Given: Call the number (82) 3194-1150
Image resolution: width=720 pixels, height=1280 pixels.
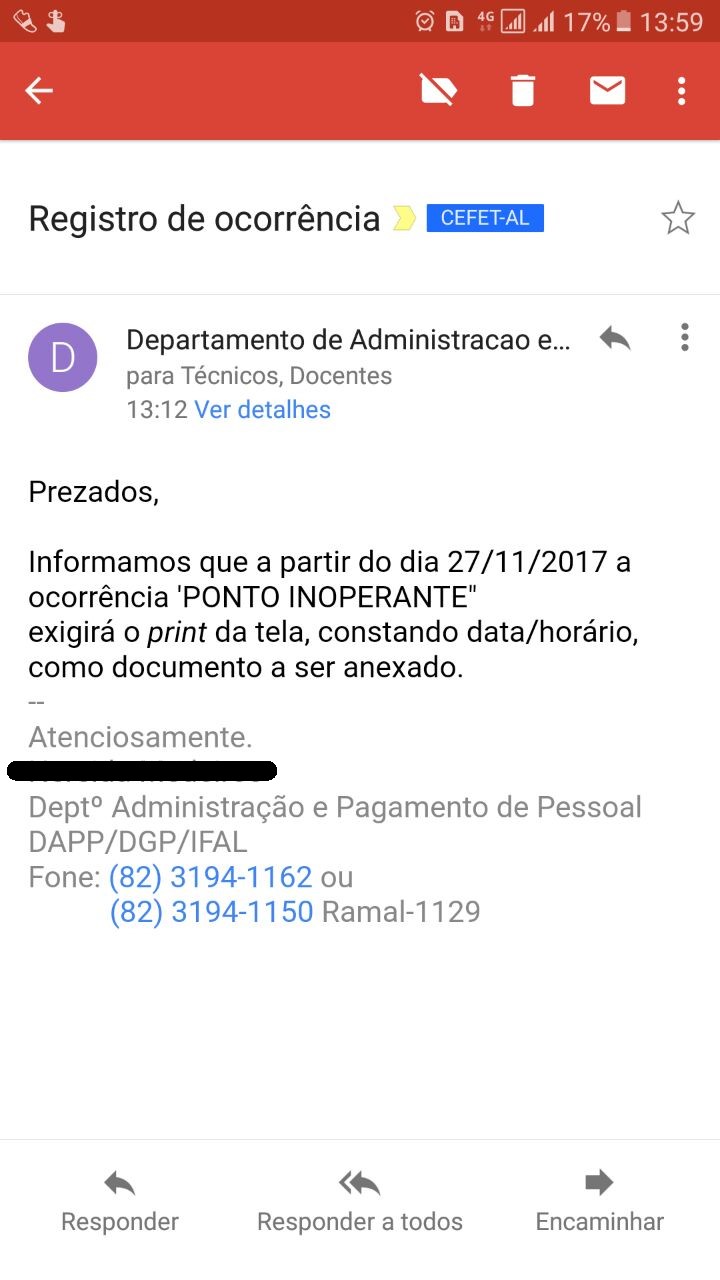Looking at the screenshot, I should pyautogui.click(x=211, y=912).
